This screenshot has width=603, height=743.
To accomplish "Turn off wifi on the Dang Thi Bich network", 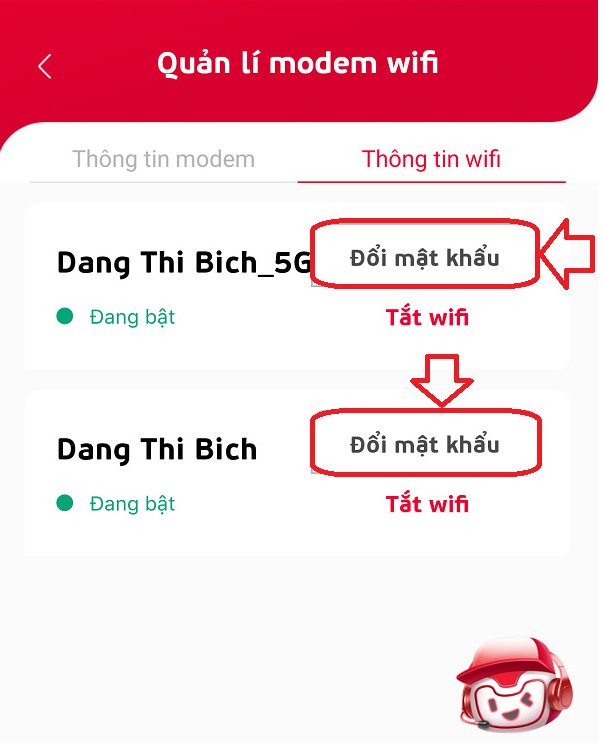I will (x=427, y=504).
